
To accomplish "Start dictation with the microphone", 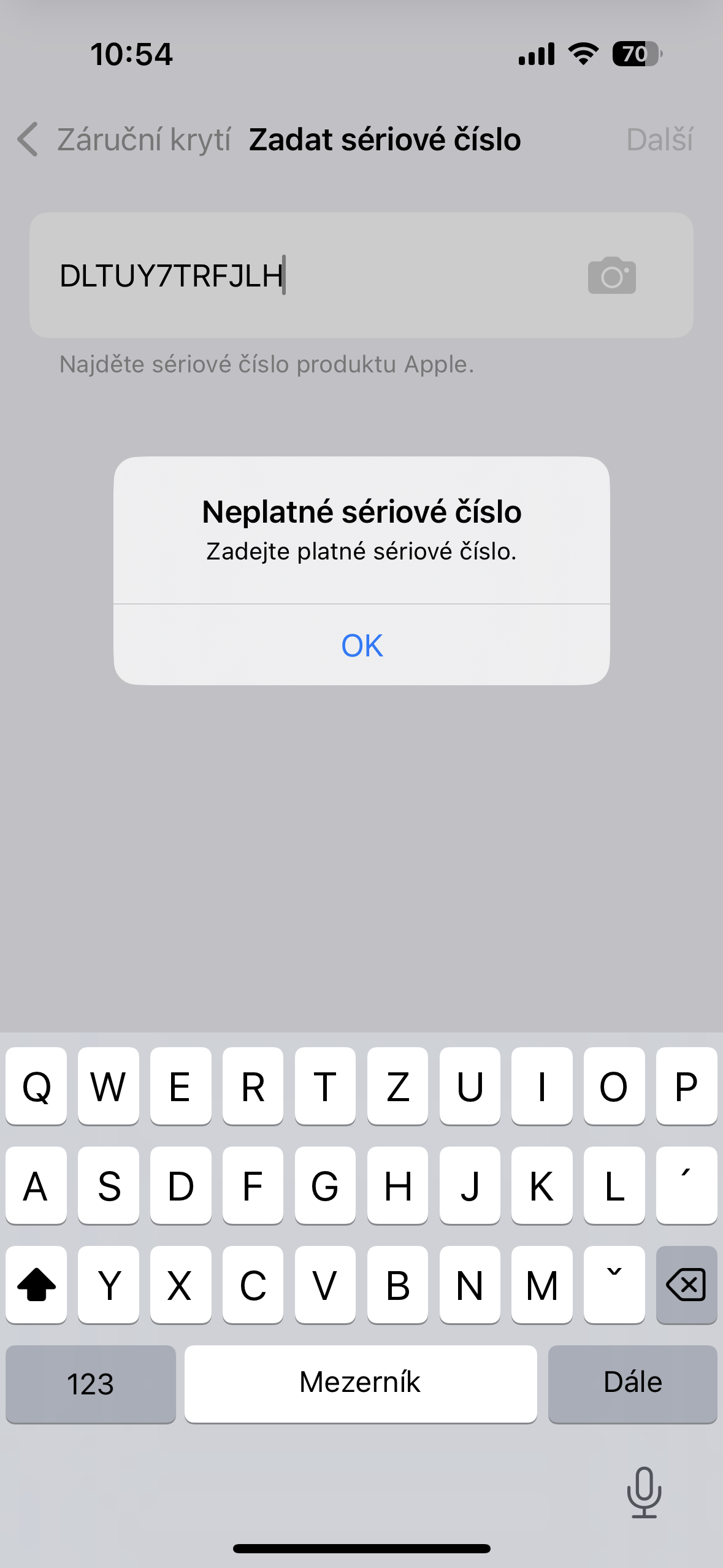I will click(644, 1492).
